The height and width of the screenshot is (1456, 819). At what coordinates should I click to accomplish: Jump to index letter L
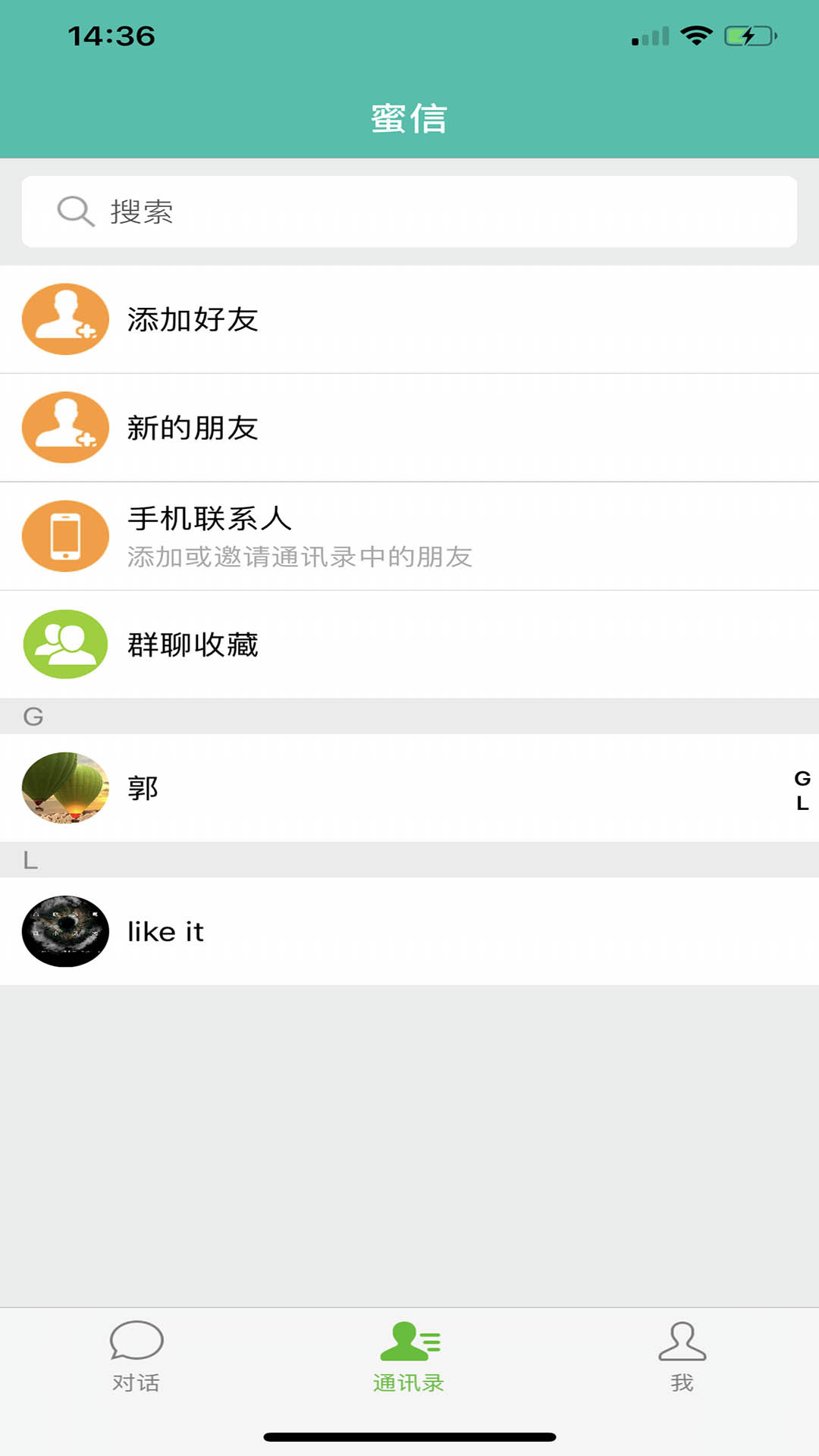tap(802, 803)
